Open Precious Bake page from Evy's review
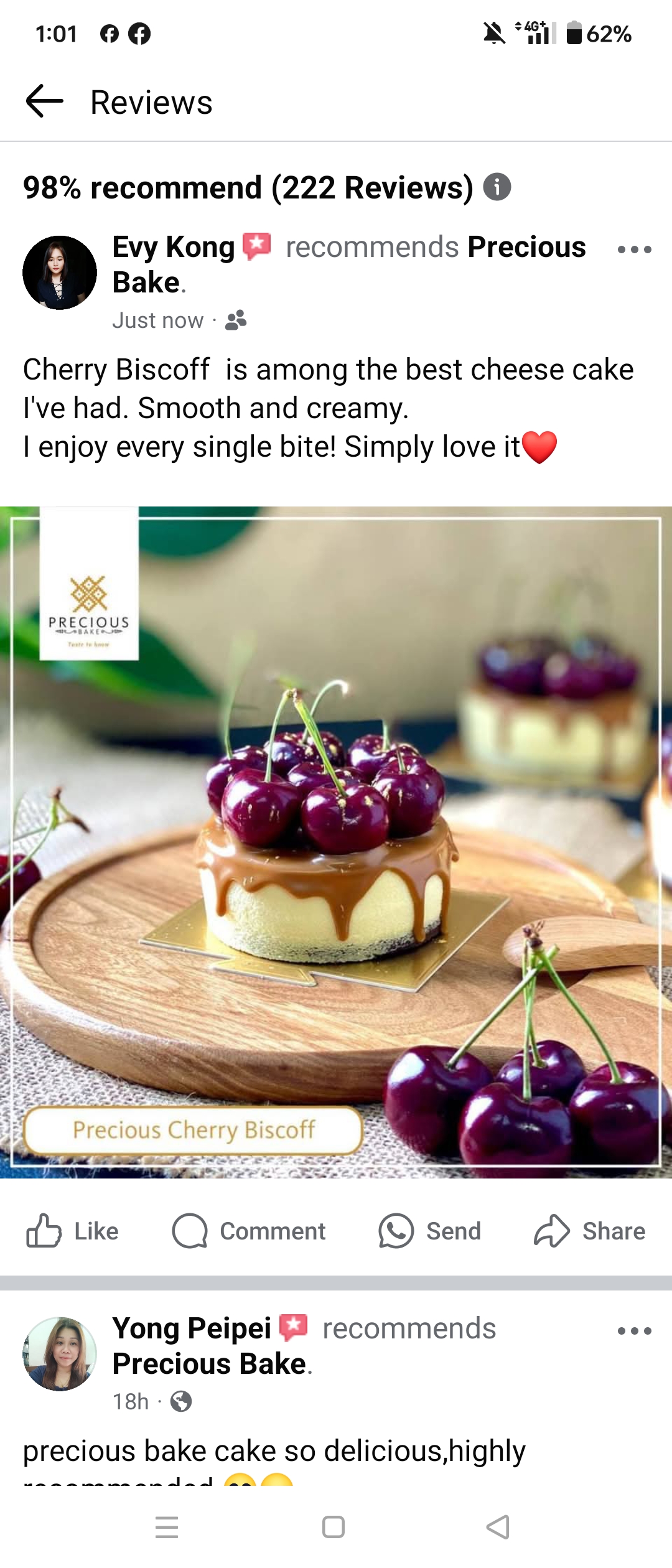This screenshot has width=672, height=1568. tap(526, 247)
